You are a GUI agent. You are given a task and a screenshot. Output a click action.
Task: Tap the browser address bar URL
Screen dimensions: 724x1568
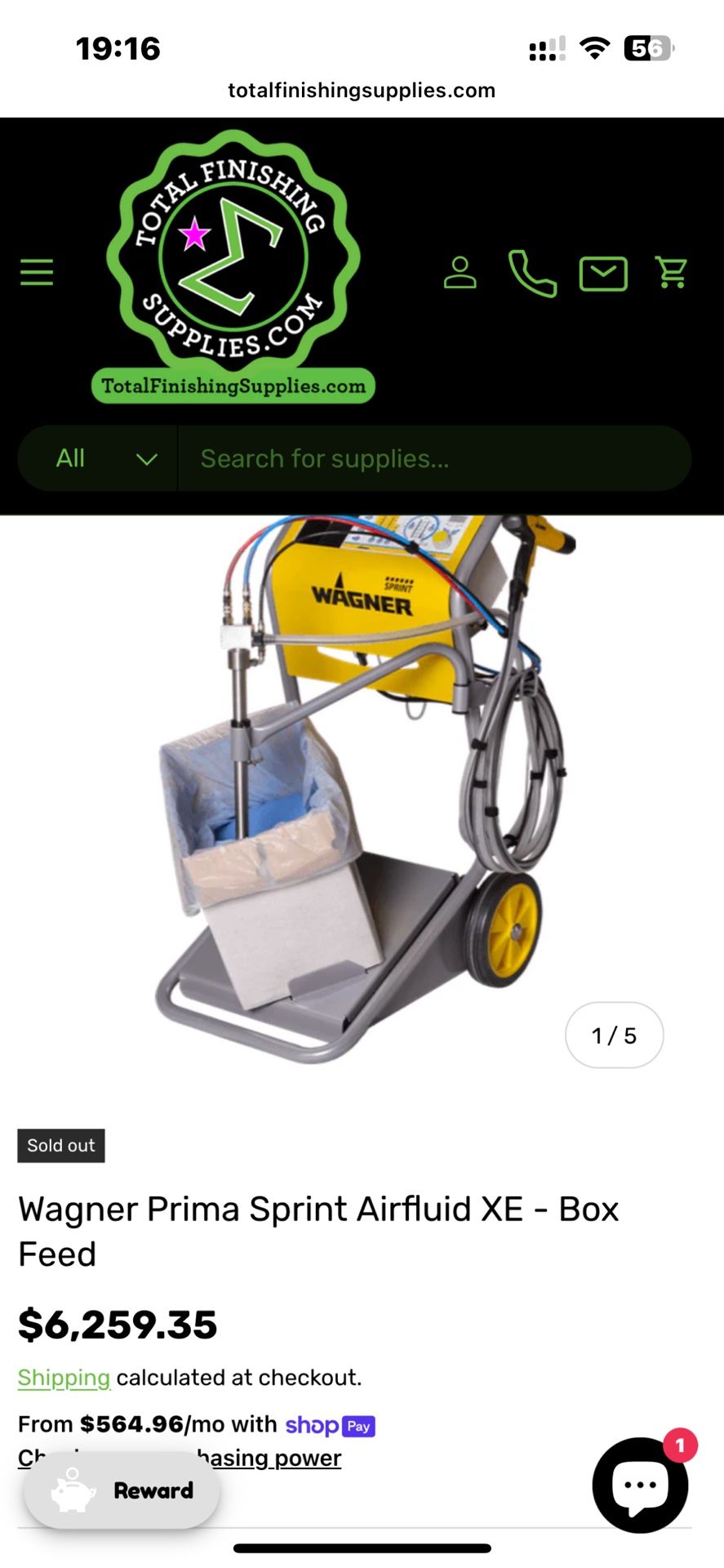point(362,90)
